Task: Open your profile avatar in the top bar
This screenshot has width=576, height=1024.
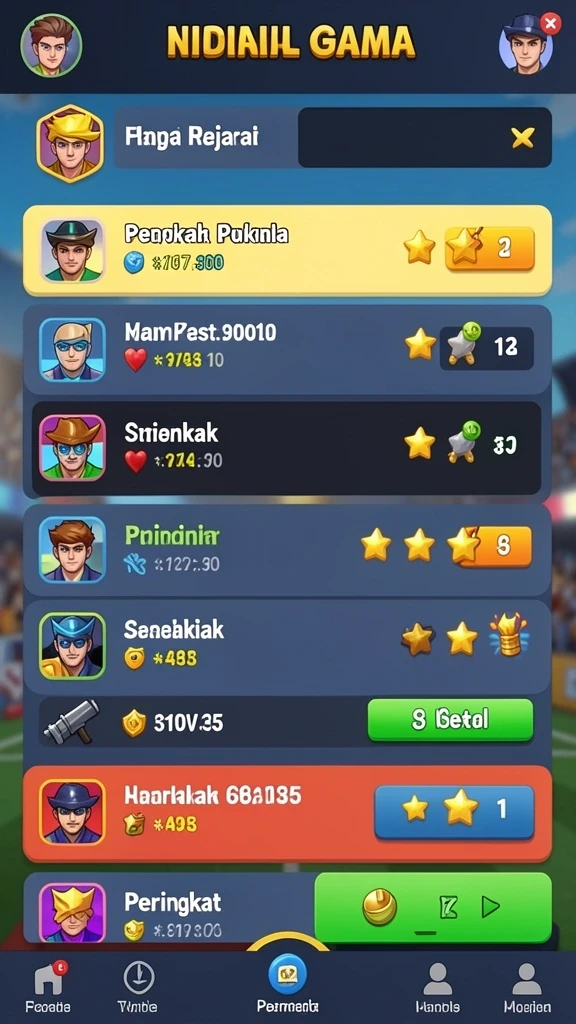Action: (x=51, y=45)
